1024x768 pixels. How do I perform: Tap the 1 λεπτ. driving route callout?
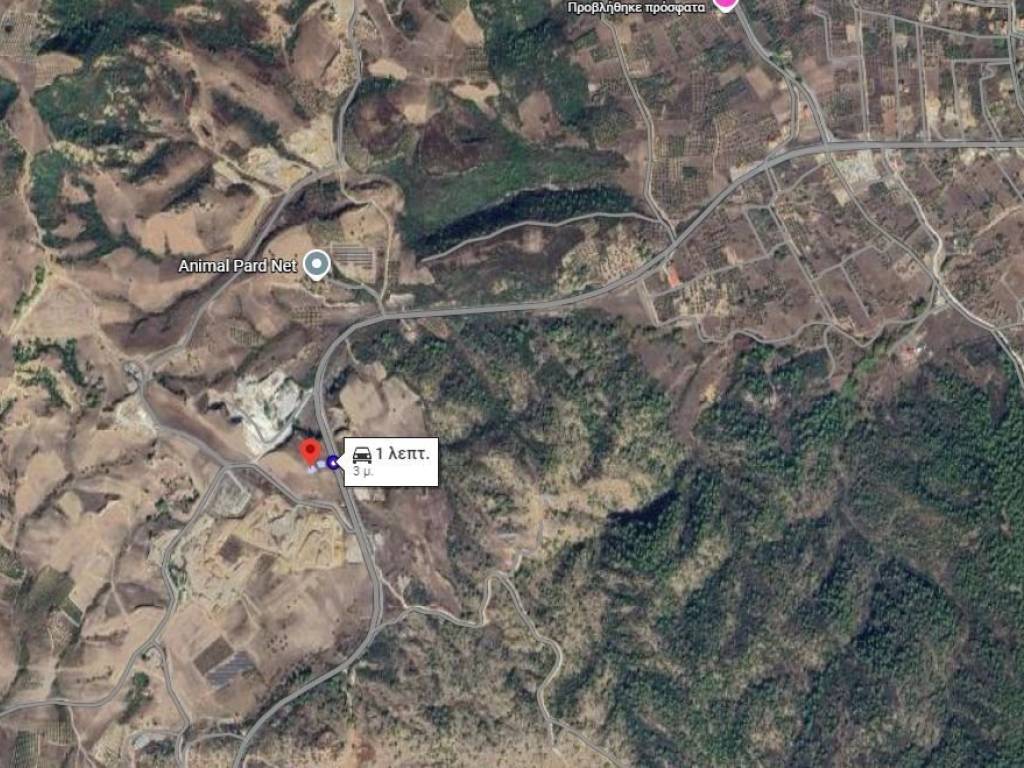pyautogui.click(x=391, y=461)
